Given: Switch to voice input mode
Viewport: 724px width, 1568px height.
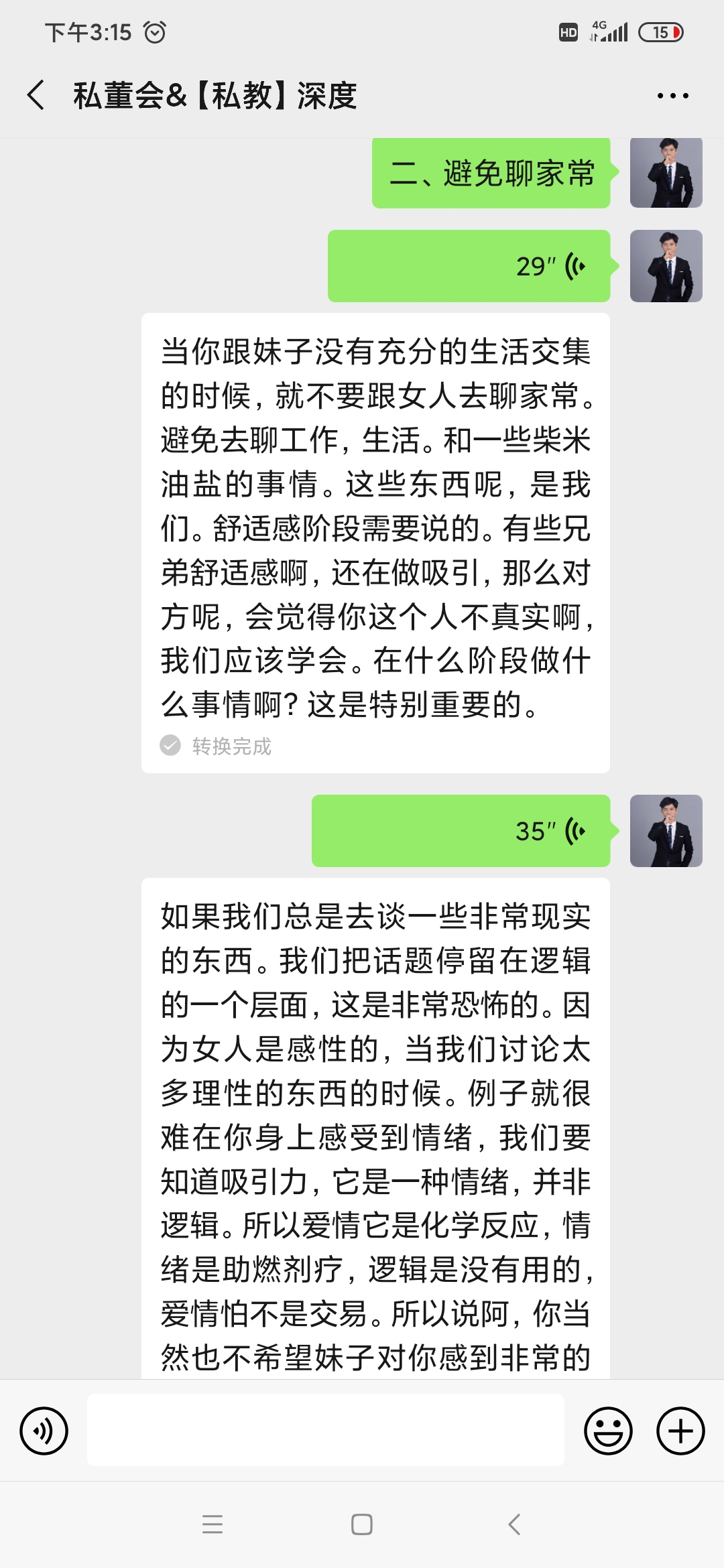Looking at the screenshot, I should point(44,1431).
